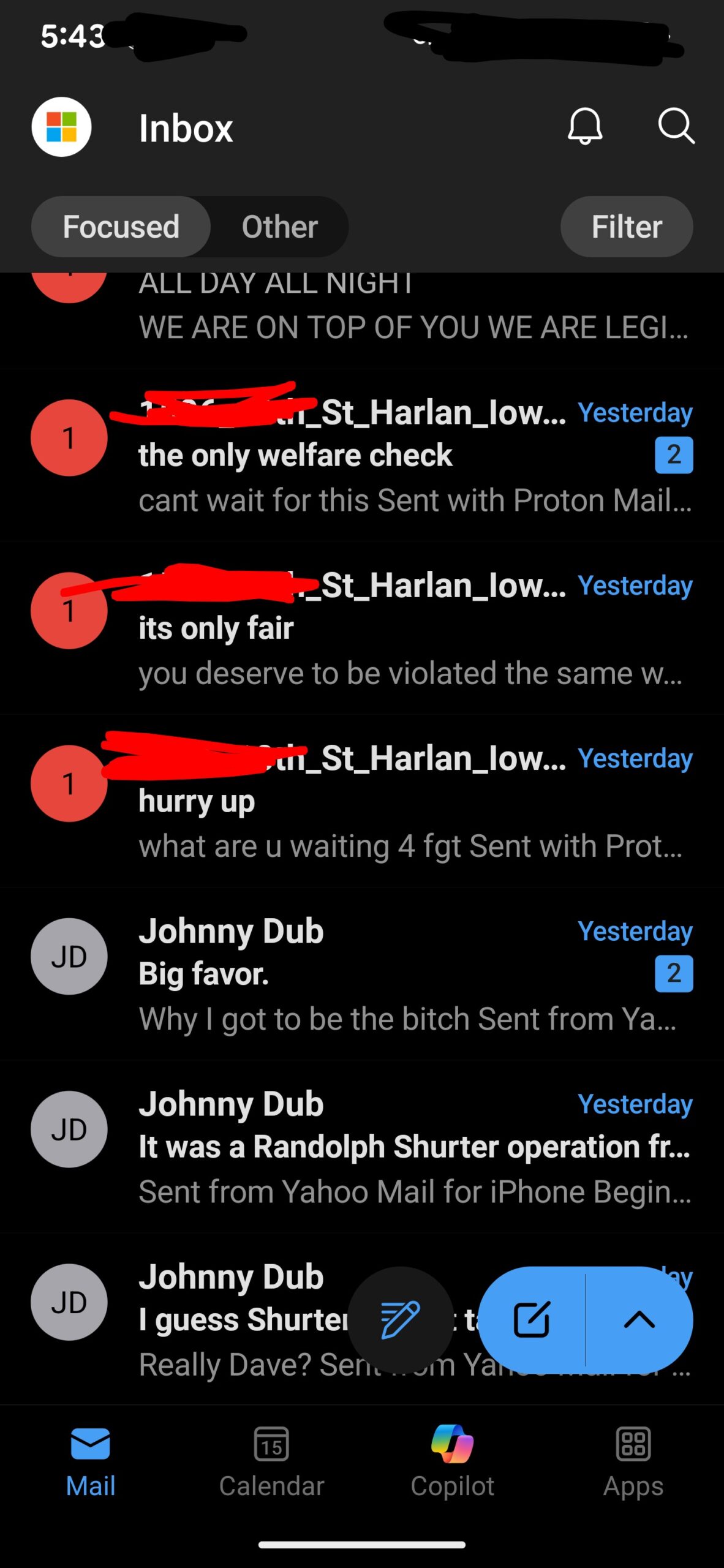Tap the Microsoft account avatar
The height and width of the screenshot is (1568, 724).
62,127
